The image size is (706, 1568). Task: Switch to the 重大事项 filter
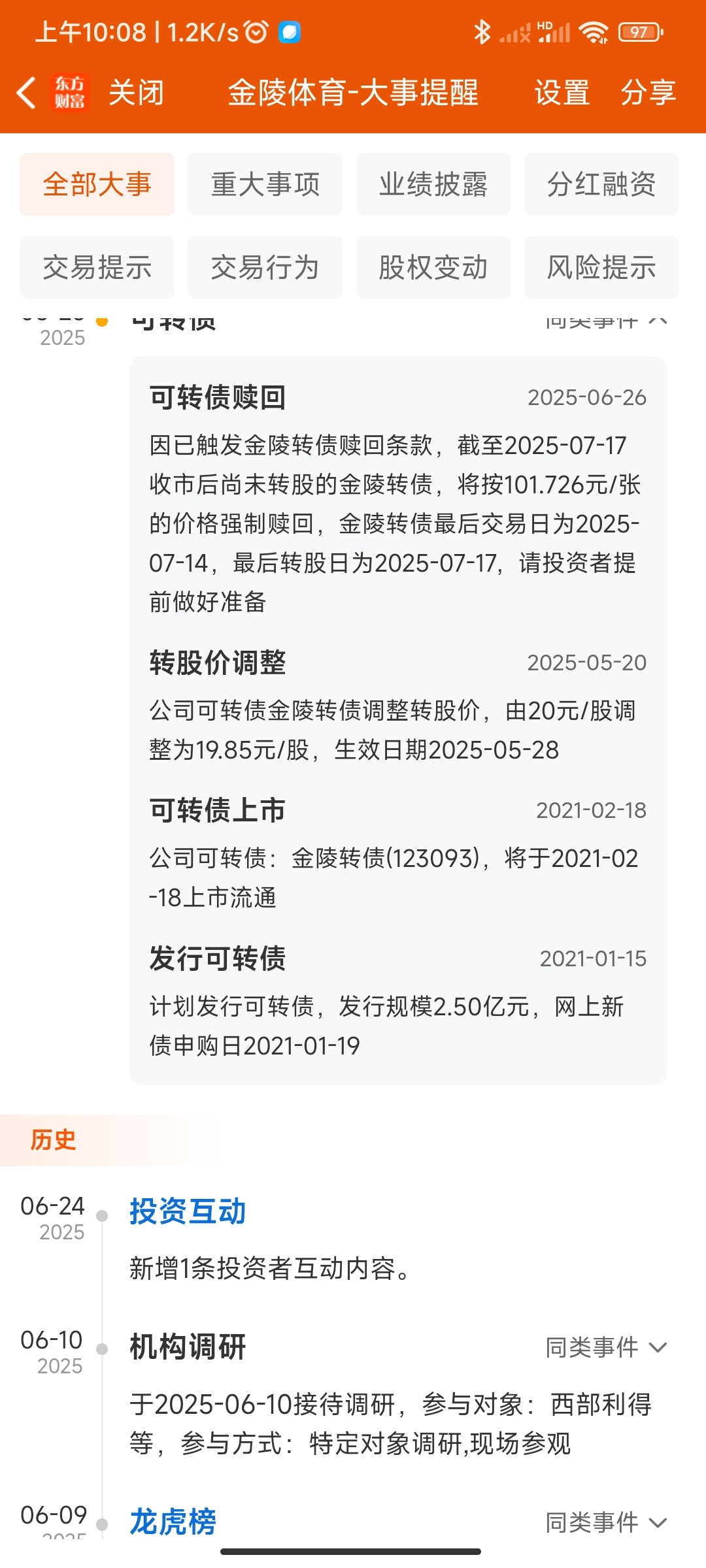(x=265, y=184)
